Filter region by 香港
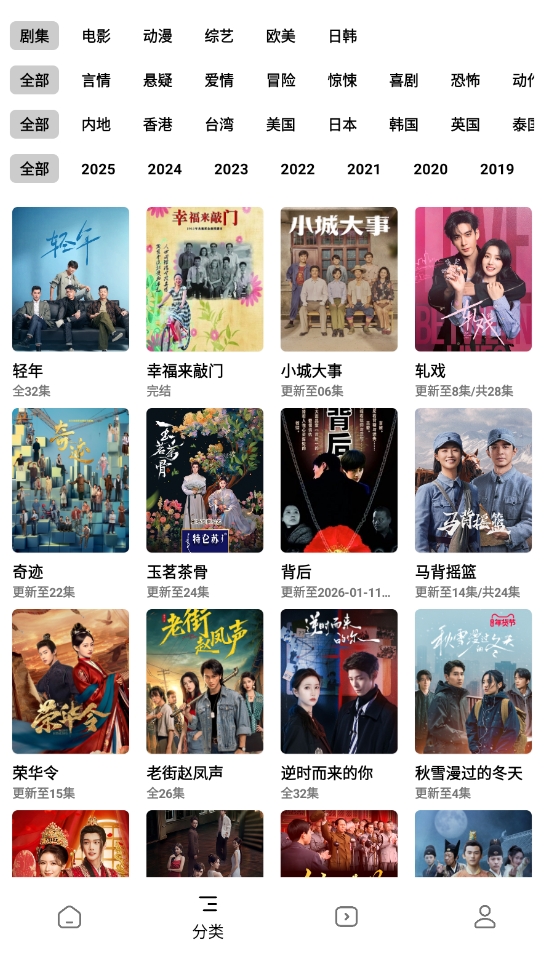This screenshot has width=547, height=954. [158, 125]
